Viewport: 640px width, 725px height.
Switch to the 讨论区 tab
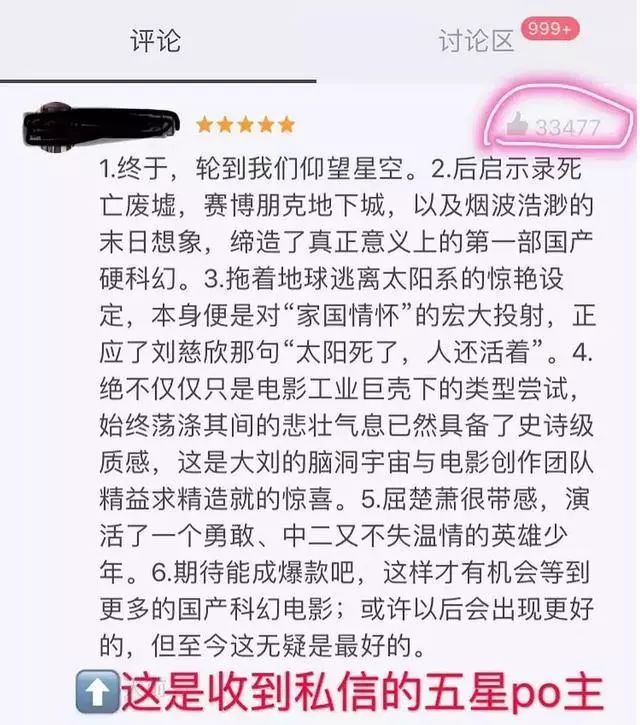tap(476, 41)
